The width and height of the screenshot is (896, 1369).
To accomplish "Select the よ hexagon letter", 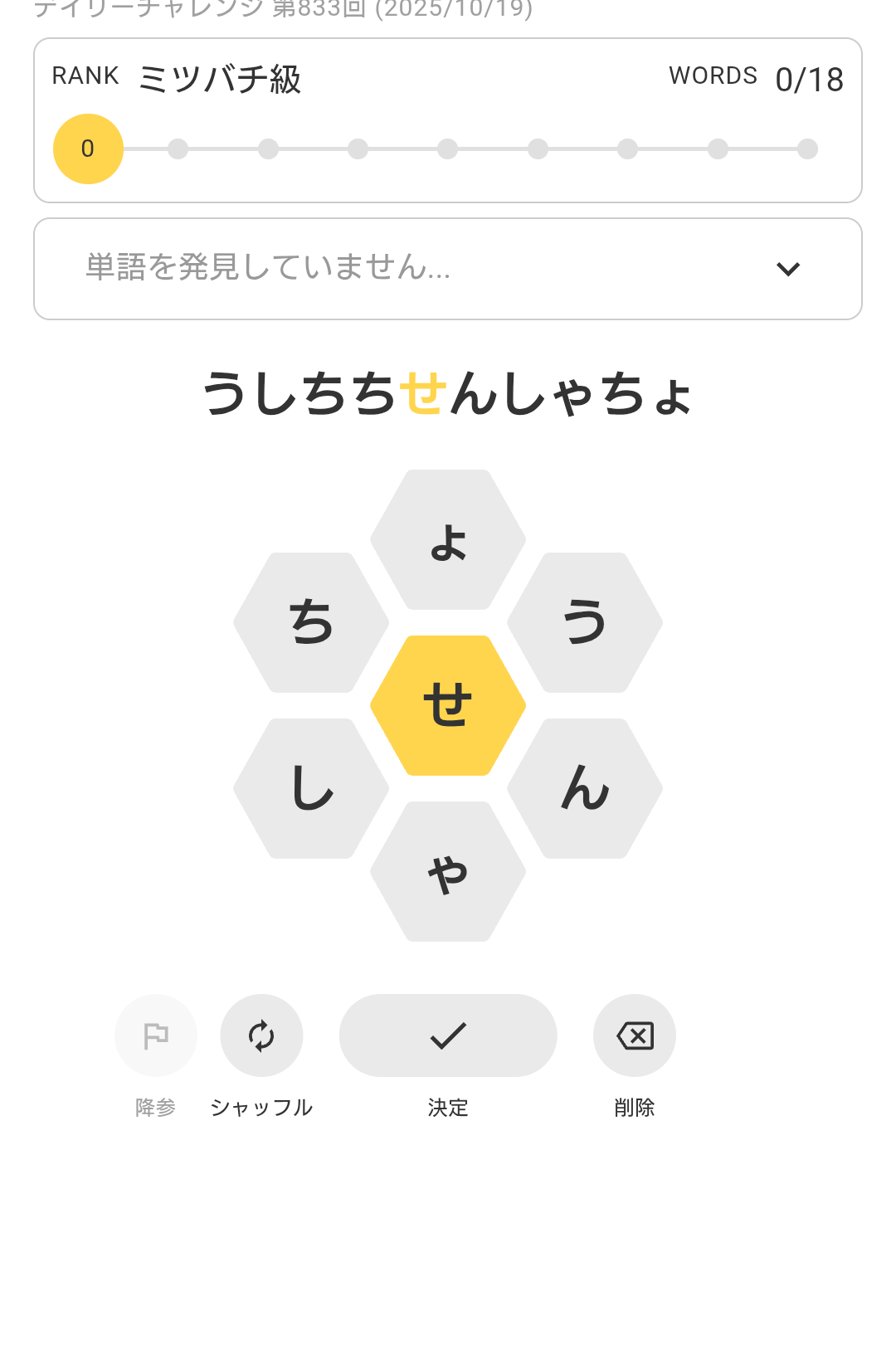I will pyautogui.click(x=448, y=540).
